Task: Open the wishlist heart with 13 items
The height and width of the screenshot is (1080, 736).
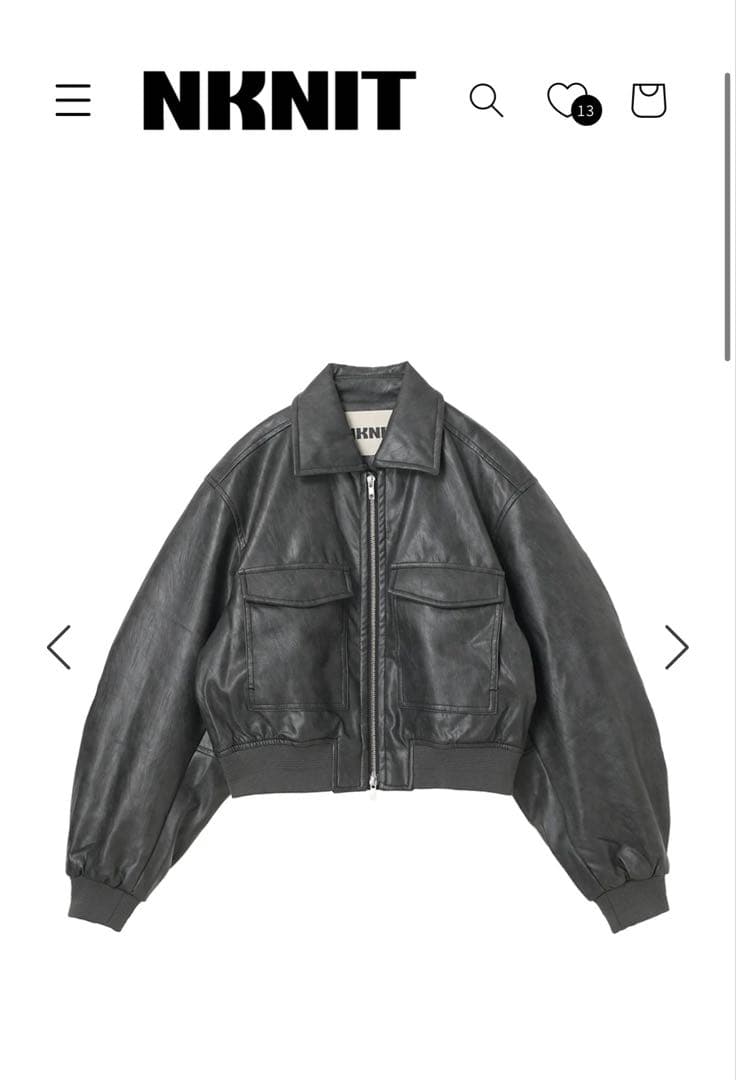Action: click(569, 100)
